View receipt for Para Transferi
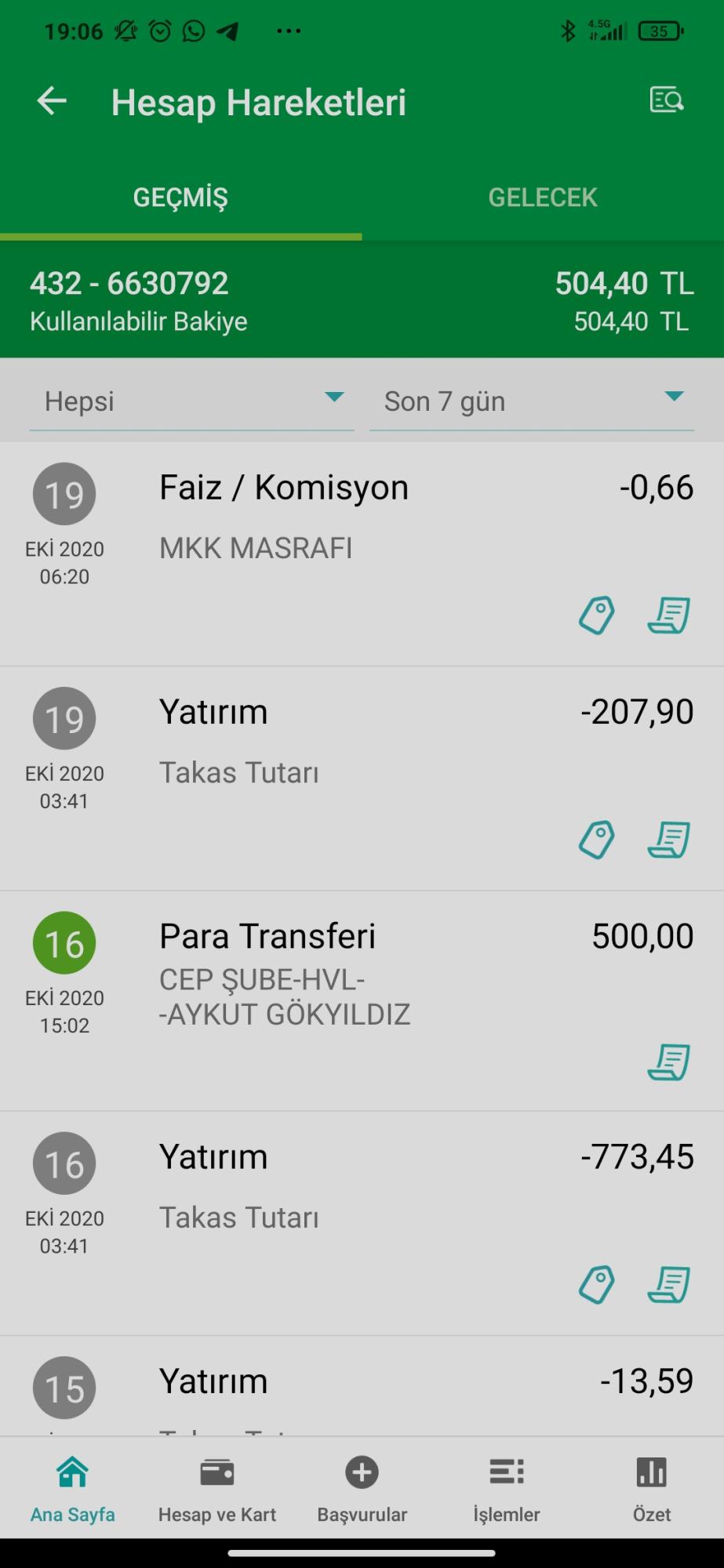The height and width of the screenshot is (1568, 724). coord(668,1062)
